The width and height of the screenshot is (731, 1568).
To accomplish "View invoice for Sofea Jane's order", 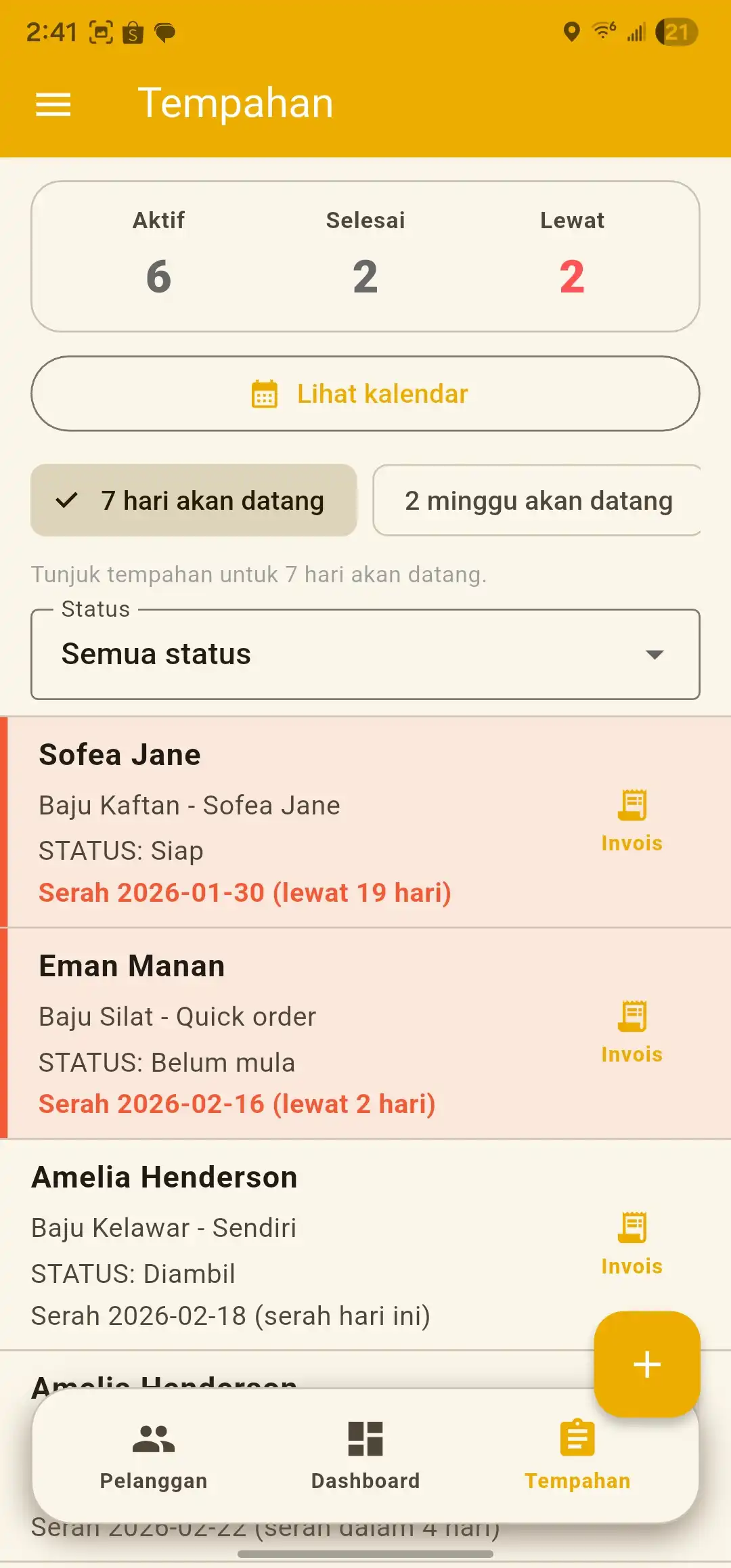I will [x=632, y=821].
